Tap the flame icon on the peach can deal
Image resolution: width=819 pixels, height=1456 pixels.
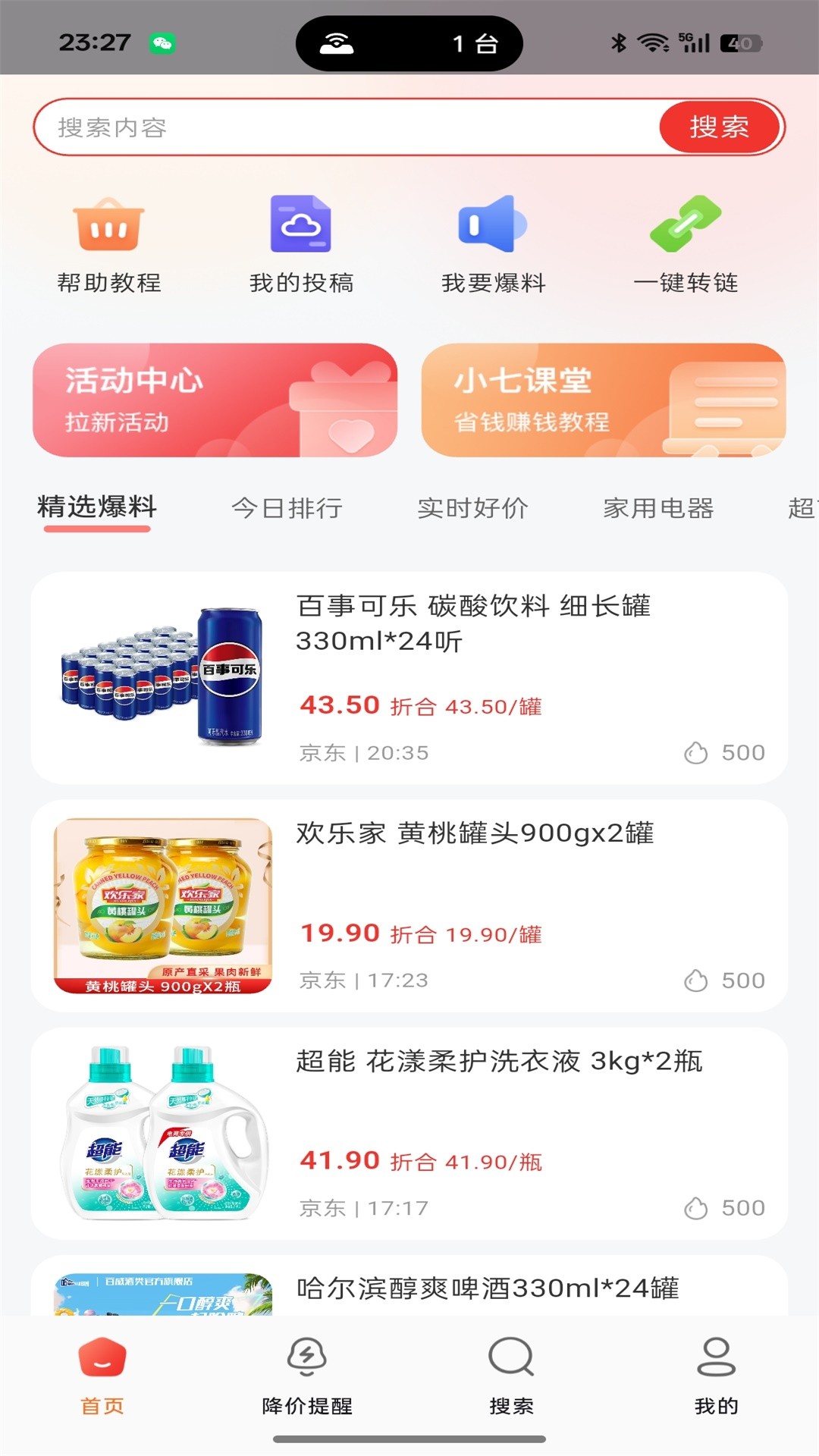(x=697, y=979)
